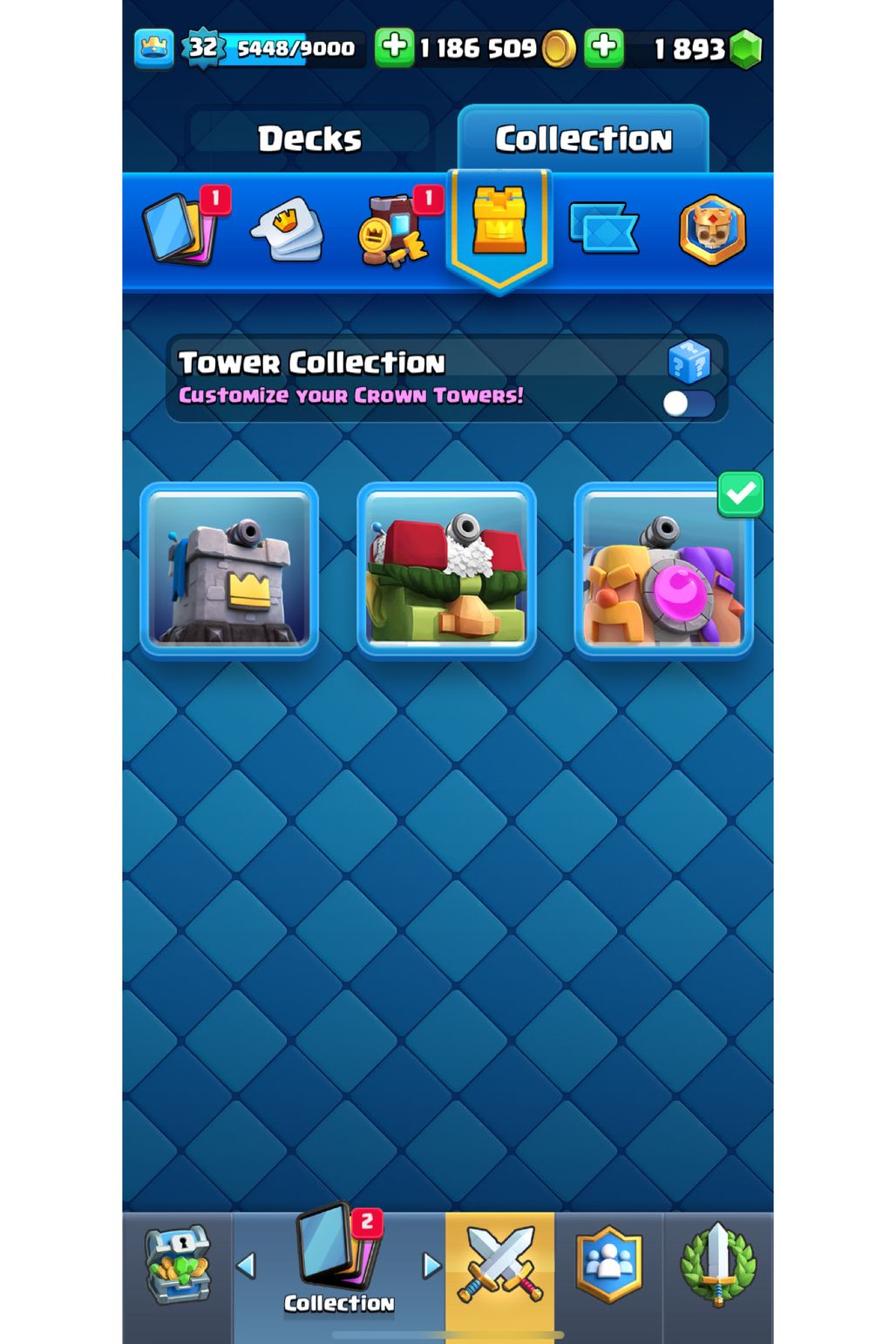Buy more gems with the plus button
Image resolution: width=896 pixels, height=1344 pixels.
pos(603,47)
